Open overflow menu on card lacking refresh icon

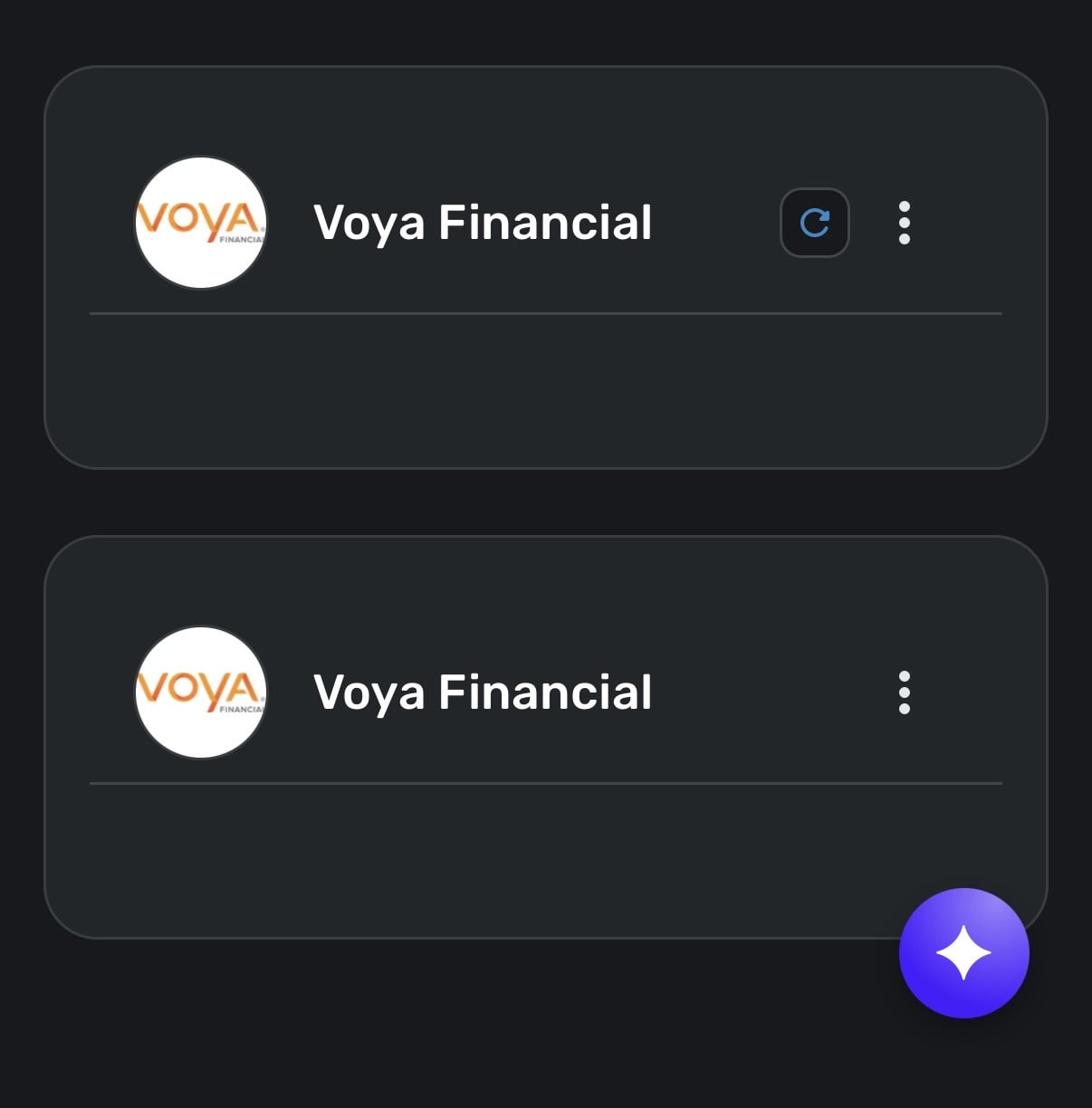pyautogui.click(x=904, y=692)
